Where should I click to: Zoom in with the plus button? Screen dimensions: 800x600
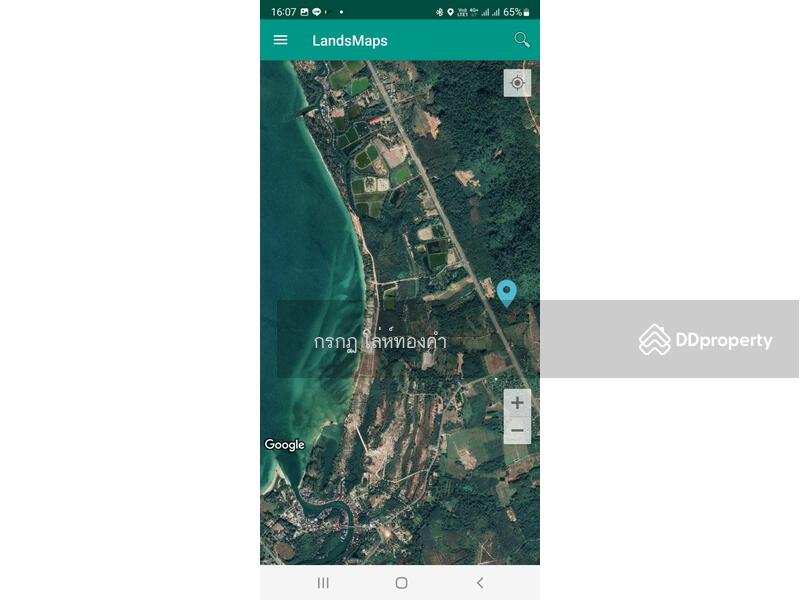click(x=517, y=403)
